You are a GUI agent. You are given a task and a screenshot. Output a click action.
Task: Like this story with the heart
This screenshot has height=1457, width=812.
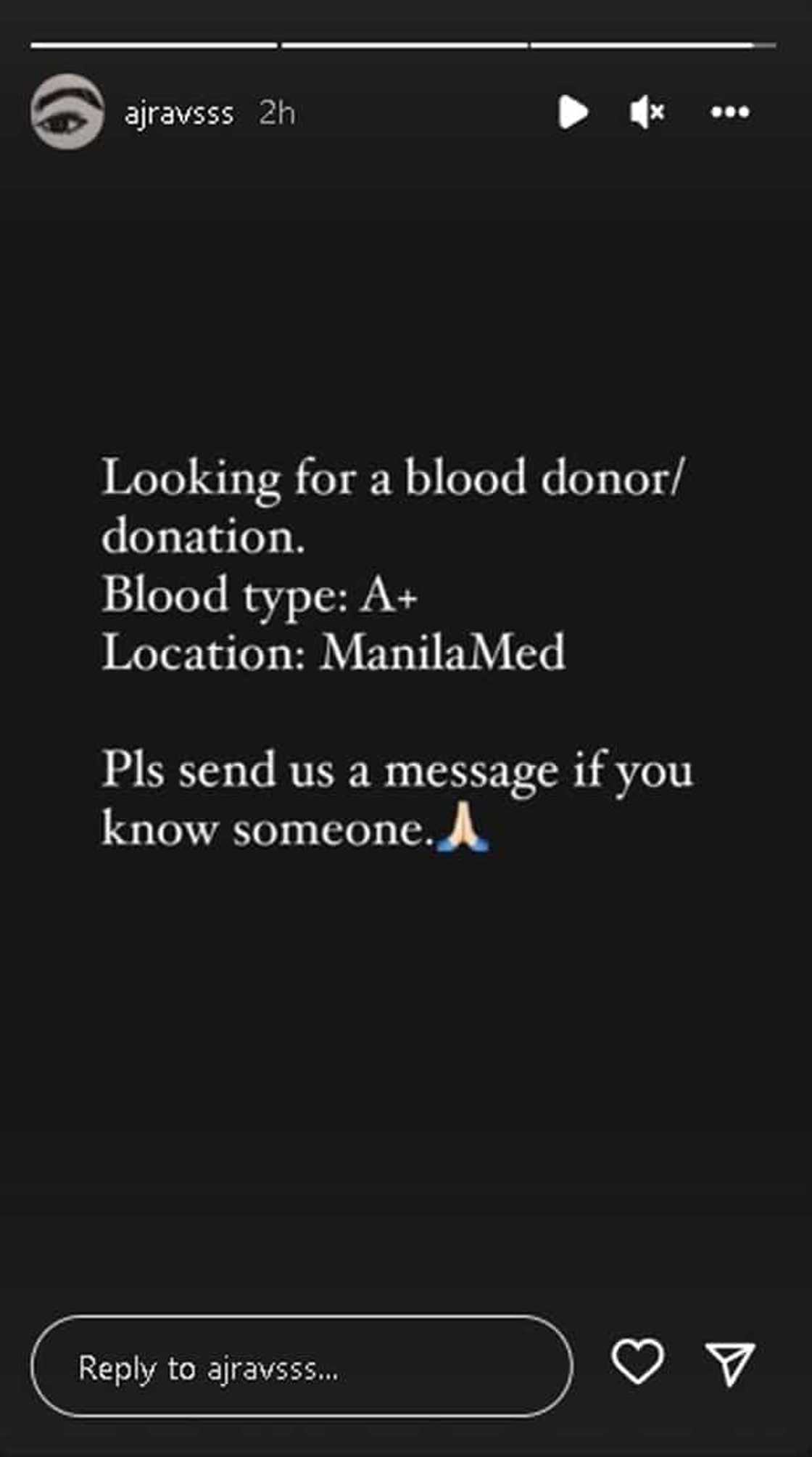(x=637, y=1361)
